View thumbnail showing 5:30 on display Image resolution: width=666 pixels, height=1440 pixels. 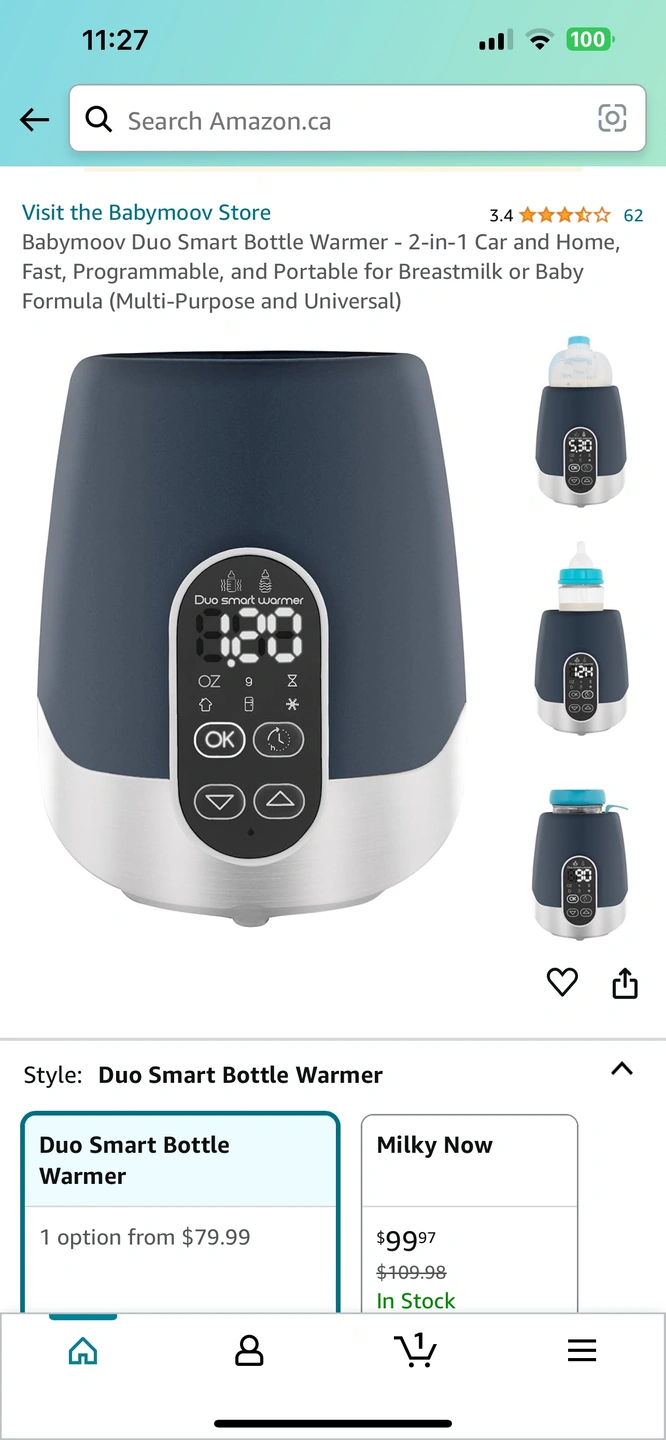coord(579,420)
